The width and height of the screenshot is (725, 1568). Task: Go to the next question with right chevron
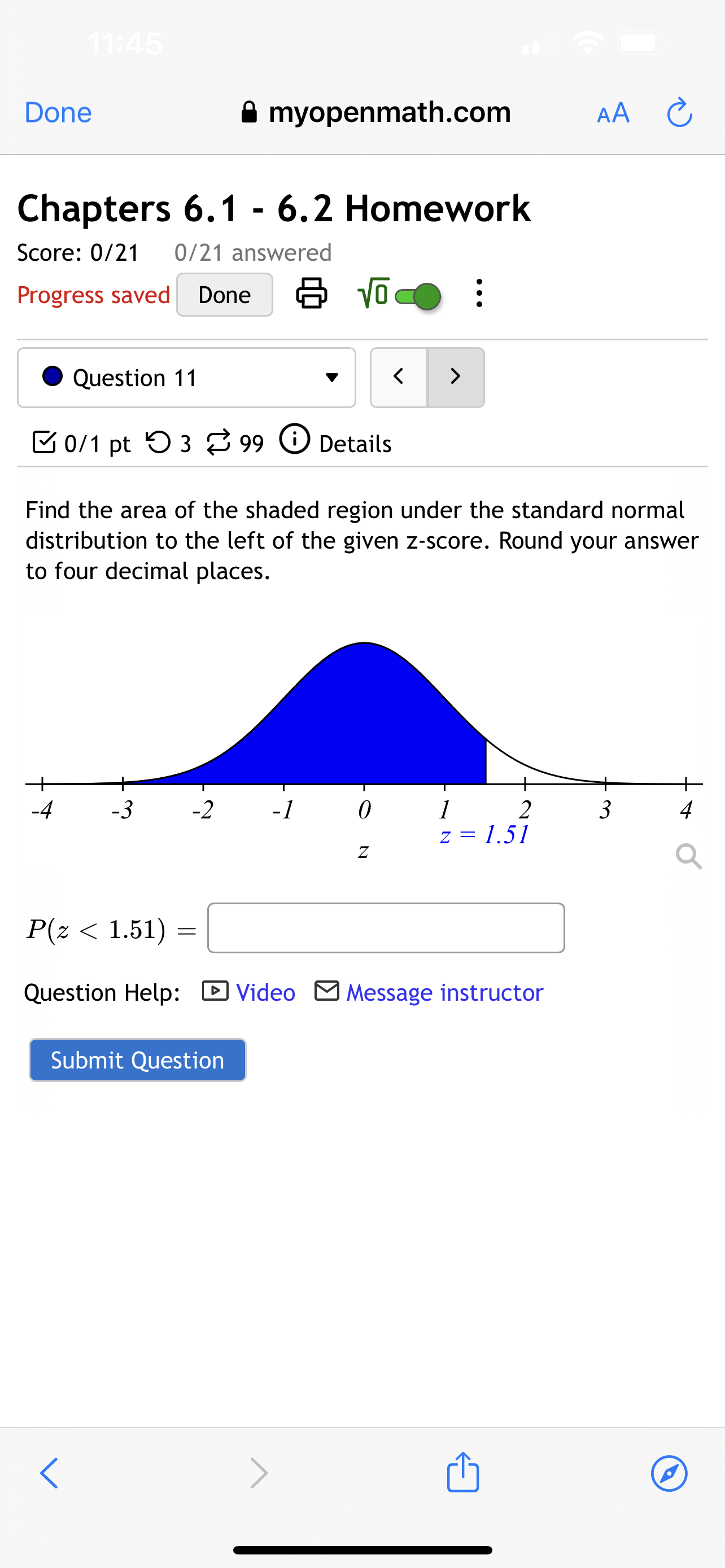click(x=455, y=377)
